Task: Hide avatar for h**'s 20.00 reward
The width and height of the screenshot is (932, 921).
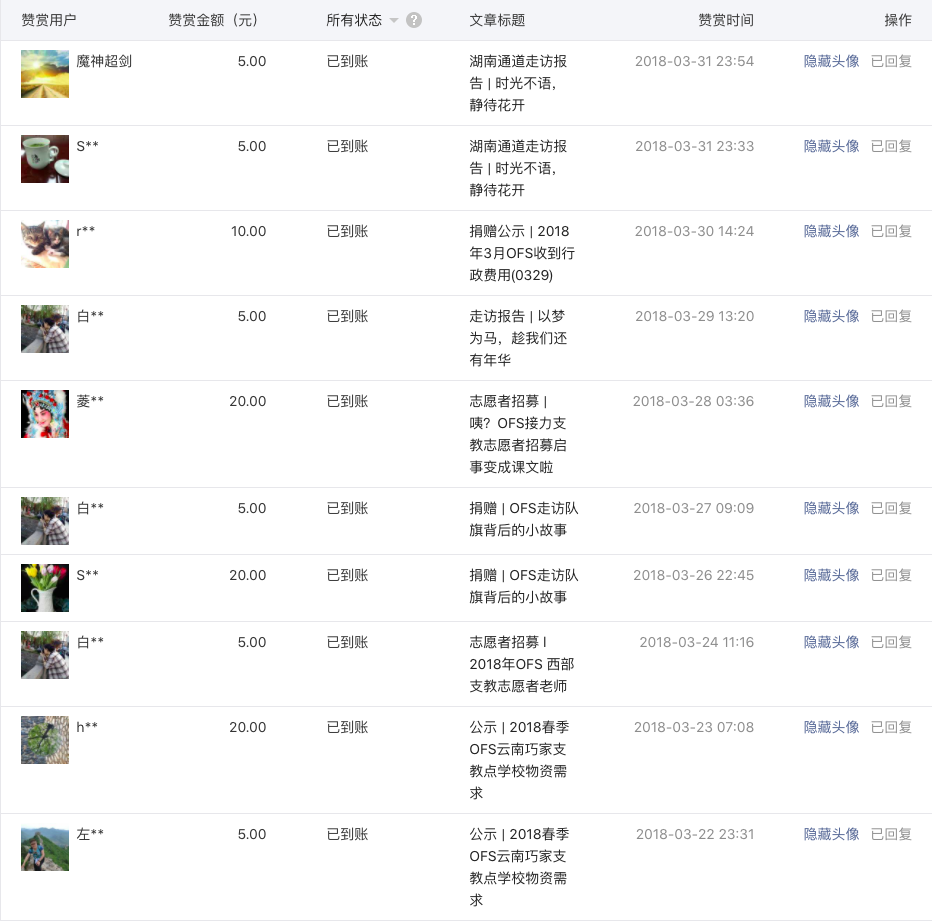Action: click(x=831, y=727)
